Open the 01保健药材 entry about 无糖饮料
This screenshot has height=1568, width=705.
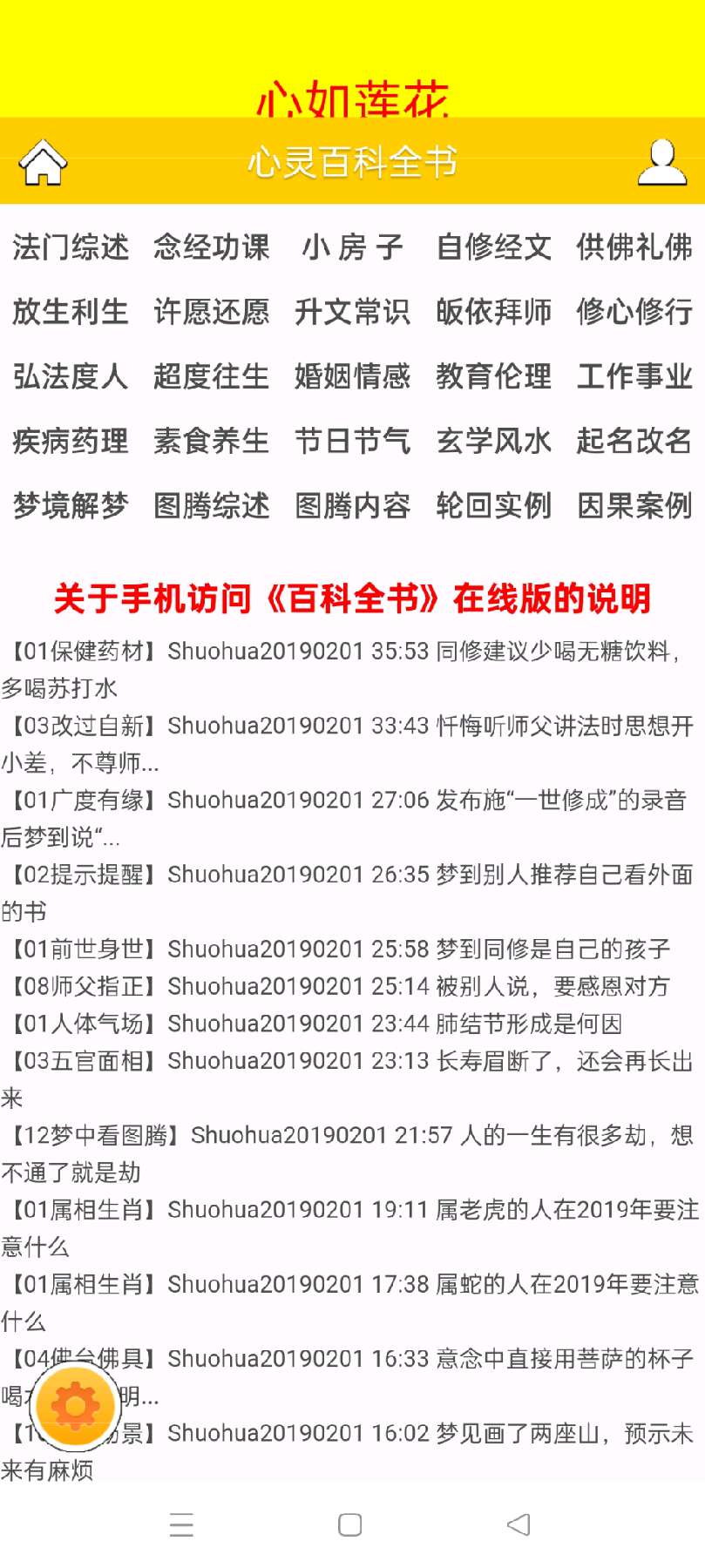(352, 669)
